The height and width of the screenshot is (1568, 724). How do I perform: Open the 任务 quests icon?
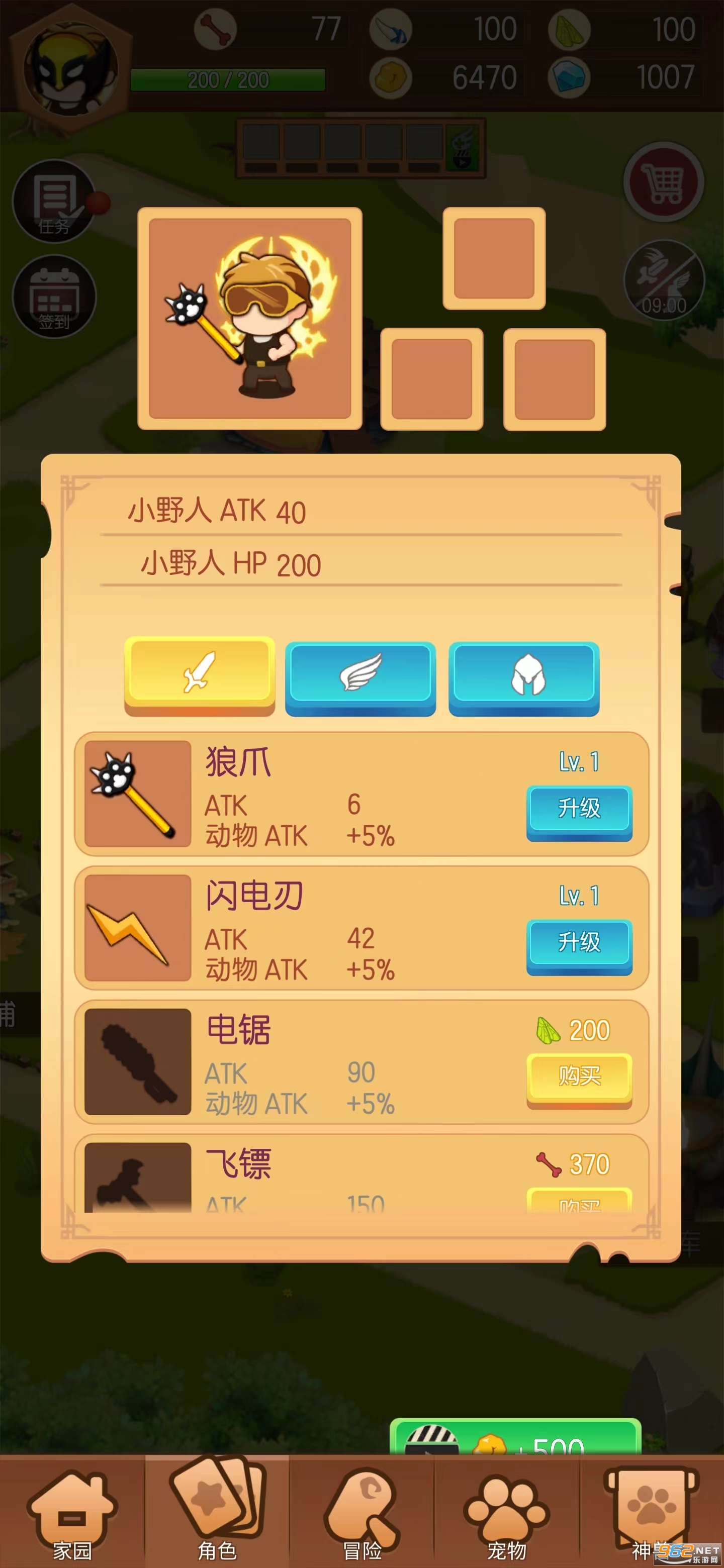tap(55, 202)
